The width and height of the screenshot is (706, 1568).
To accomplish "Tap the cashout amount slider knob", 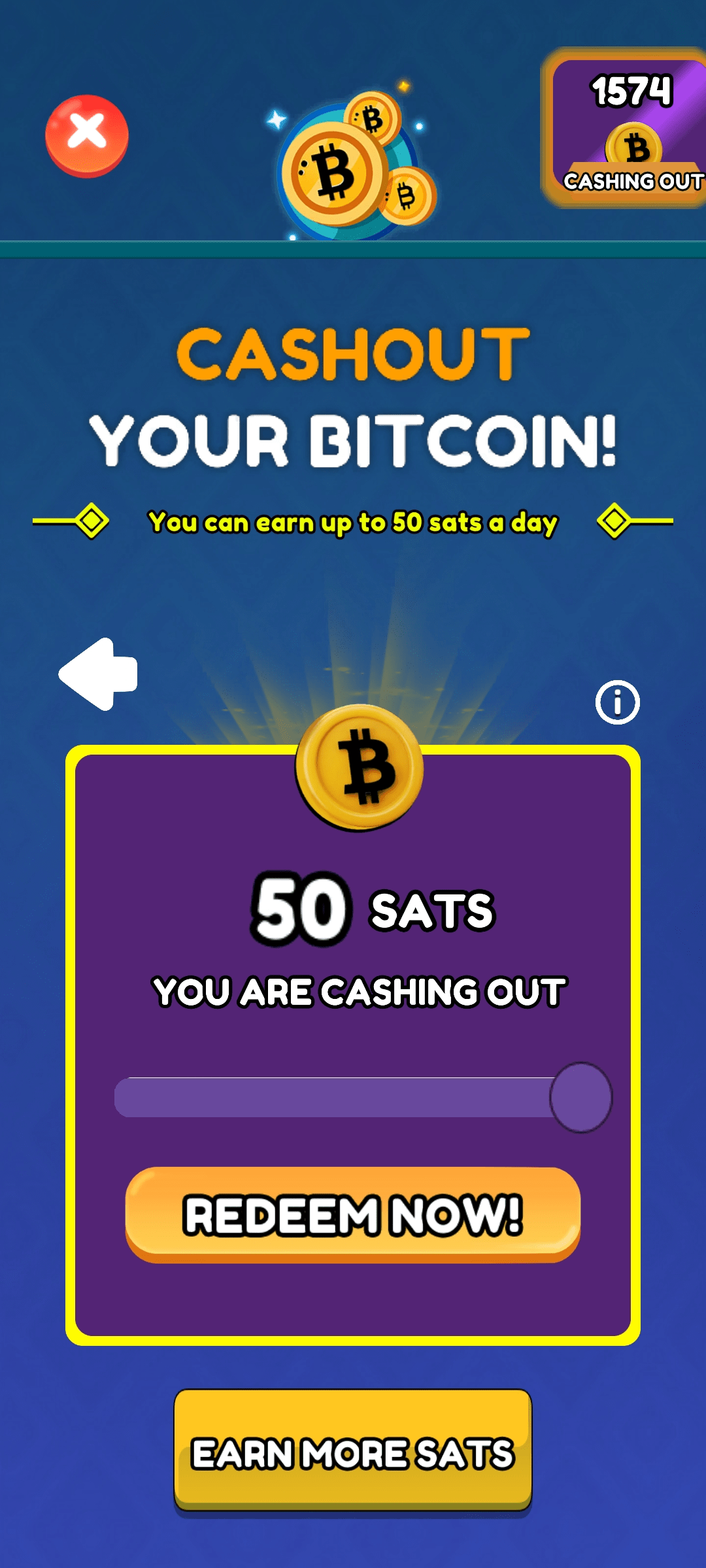I will point(580,1098).
